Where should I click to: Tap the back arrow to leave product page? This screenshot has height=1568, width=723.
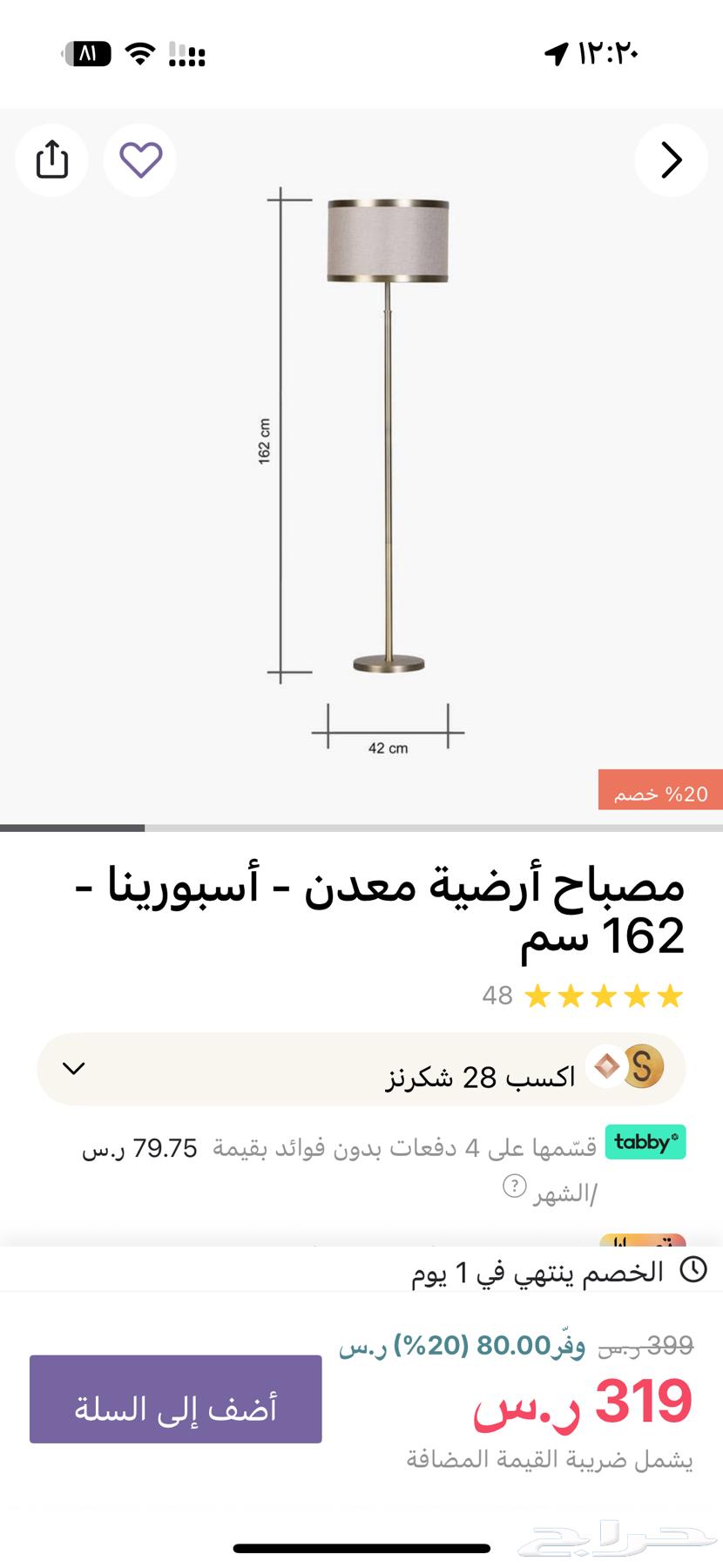click(671, 160)
